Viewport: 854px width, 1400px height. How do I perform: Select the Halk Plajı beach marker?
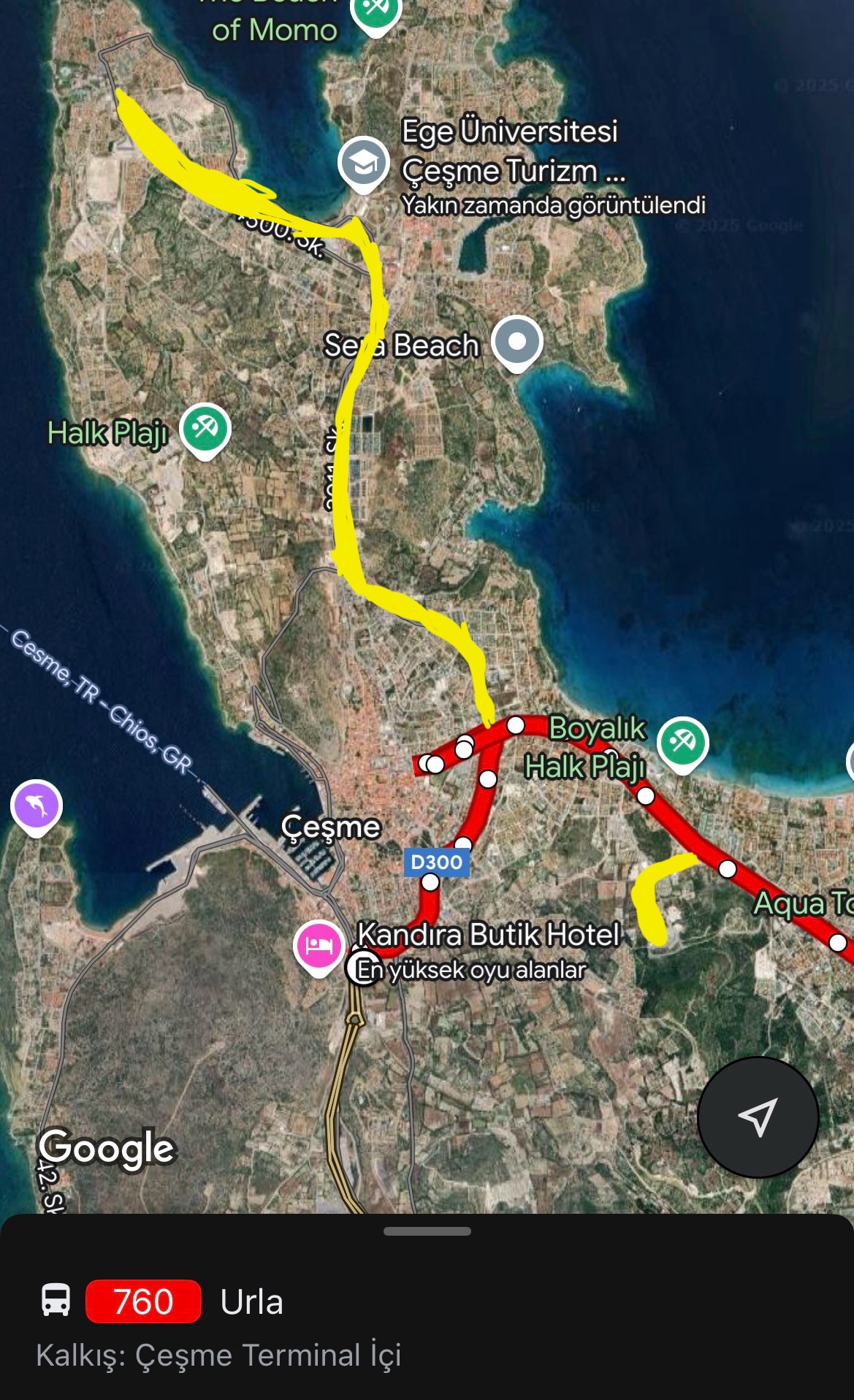coord(205,431)
